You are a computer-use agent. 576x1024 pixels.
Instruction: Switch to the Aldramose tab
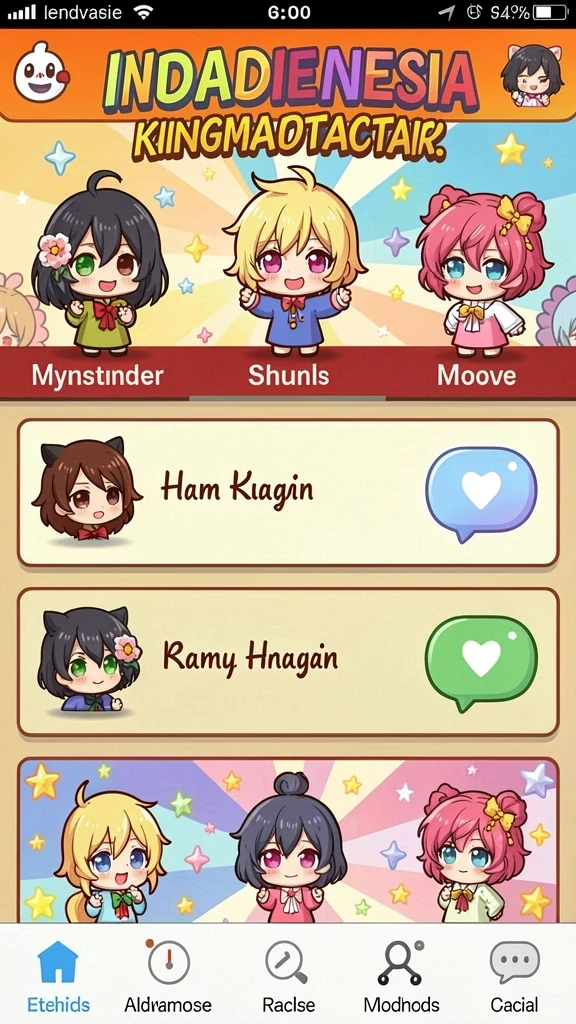[x=168, y=977]
